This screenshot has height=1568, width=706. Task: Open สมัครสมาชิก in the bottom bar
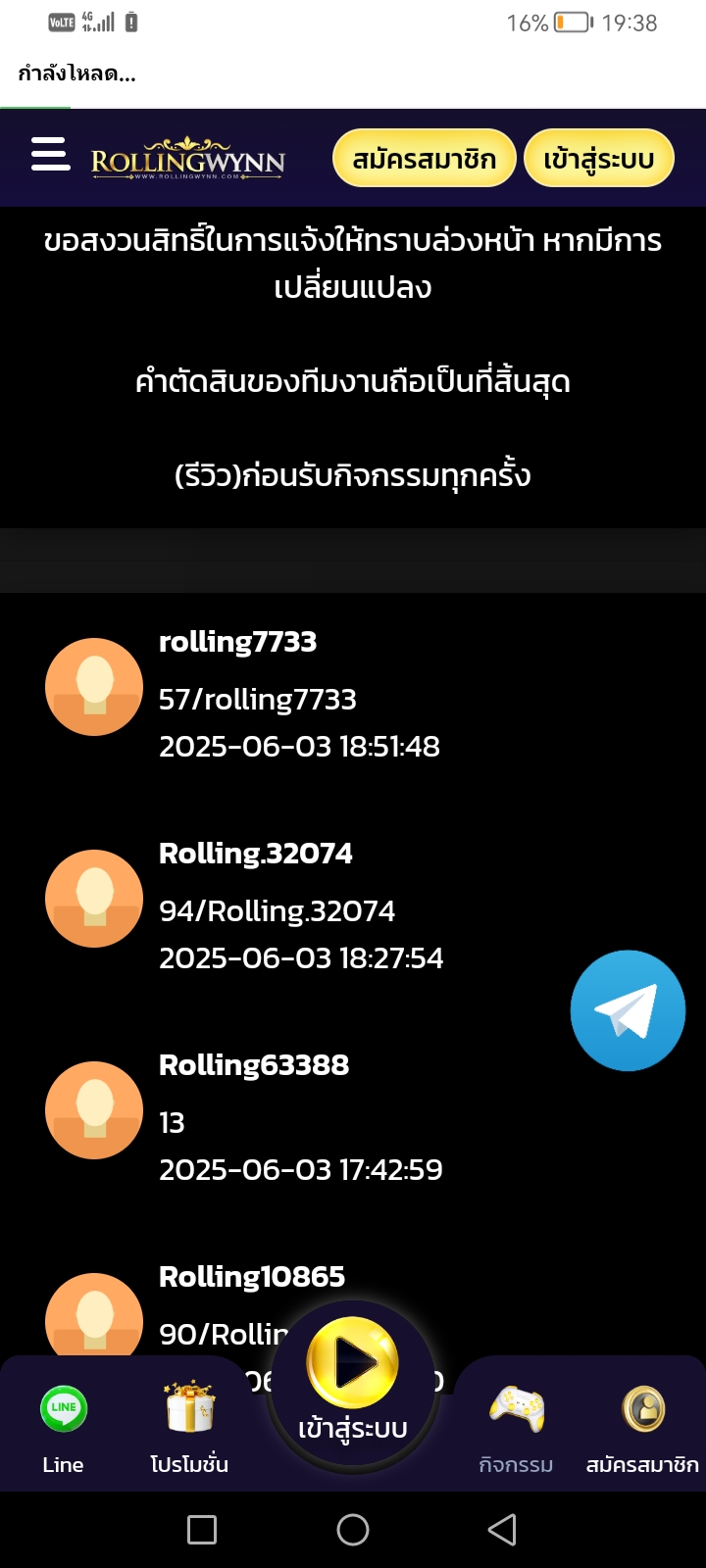(642, 1430)
